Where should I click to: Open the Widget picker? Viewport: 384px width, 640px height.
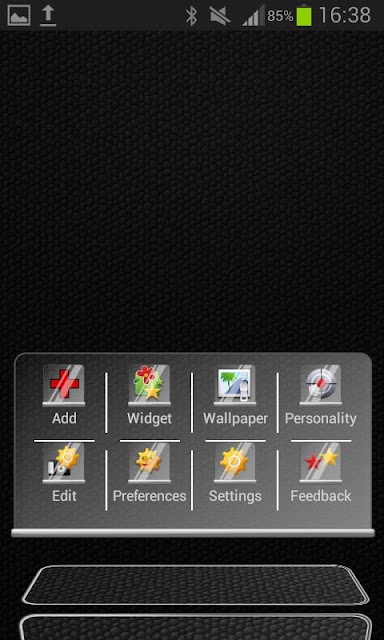pos(149,395)
